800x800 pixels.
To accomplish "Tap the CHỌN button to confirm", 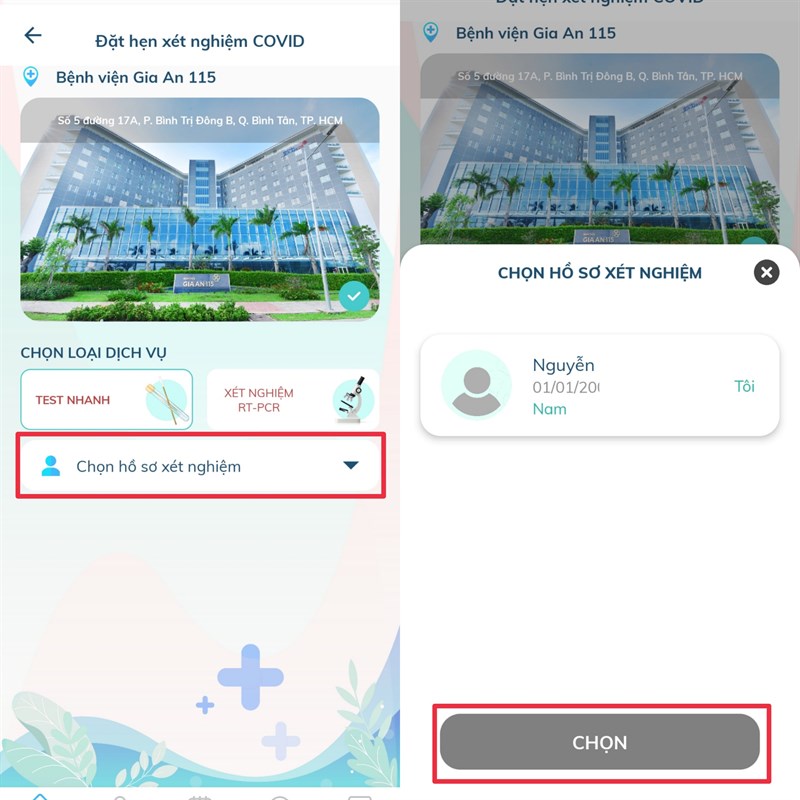I will point(599,742).
